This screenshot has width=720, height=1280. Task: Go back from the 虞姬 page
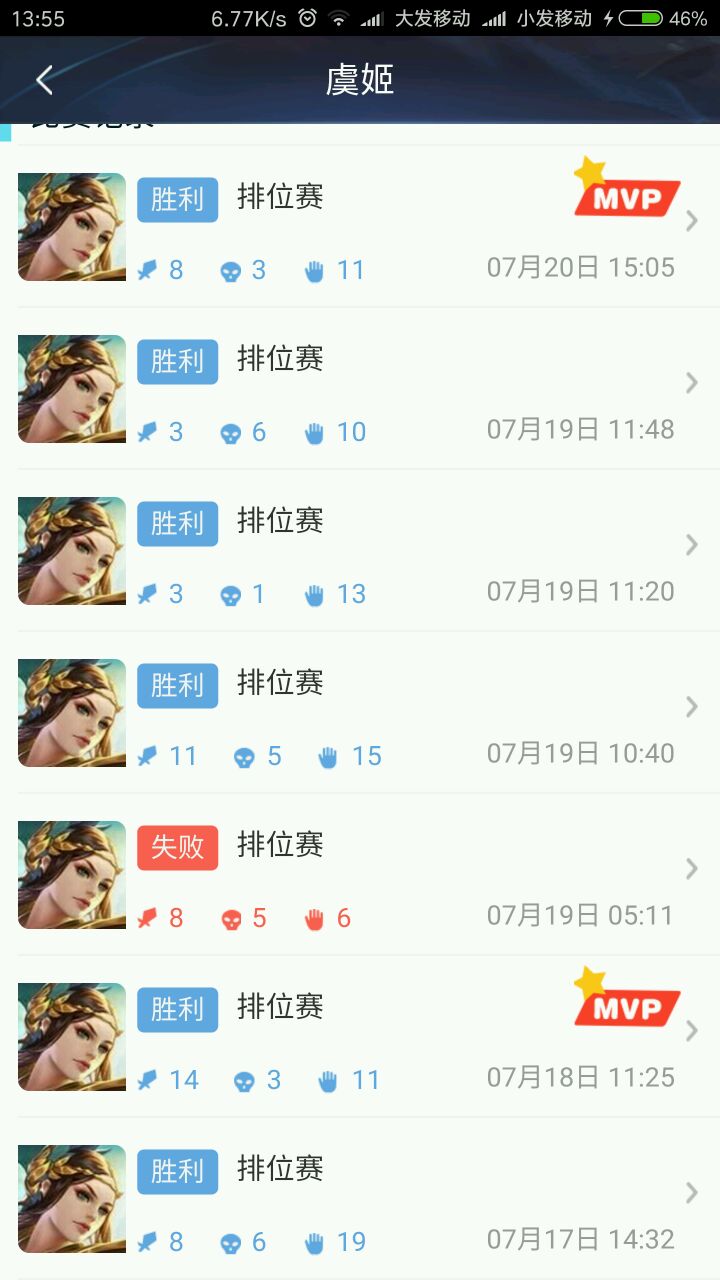(x=44, y=80)
